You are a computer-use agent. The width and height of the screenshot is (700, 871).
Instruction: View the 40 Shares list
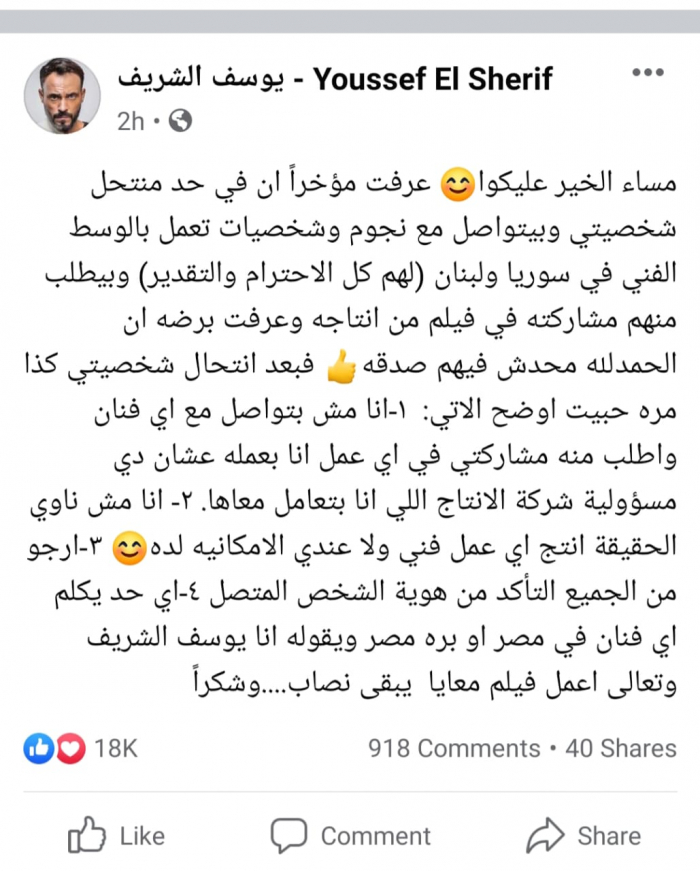pos(621,748)
